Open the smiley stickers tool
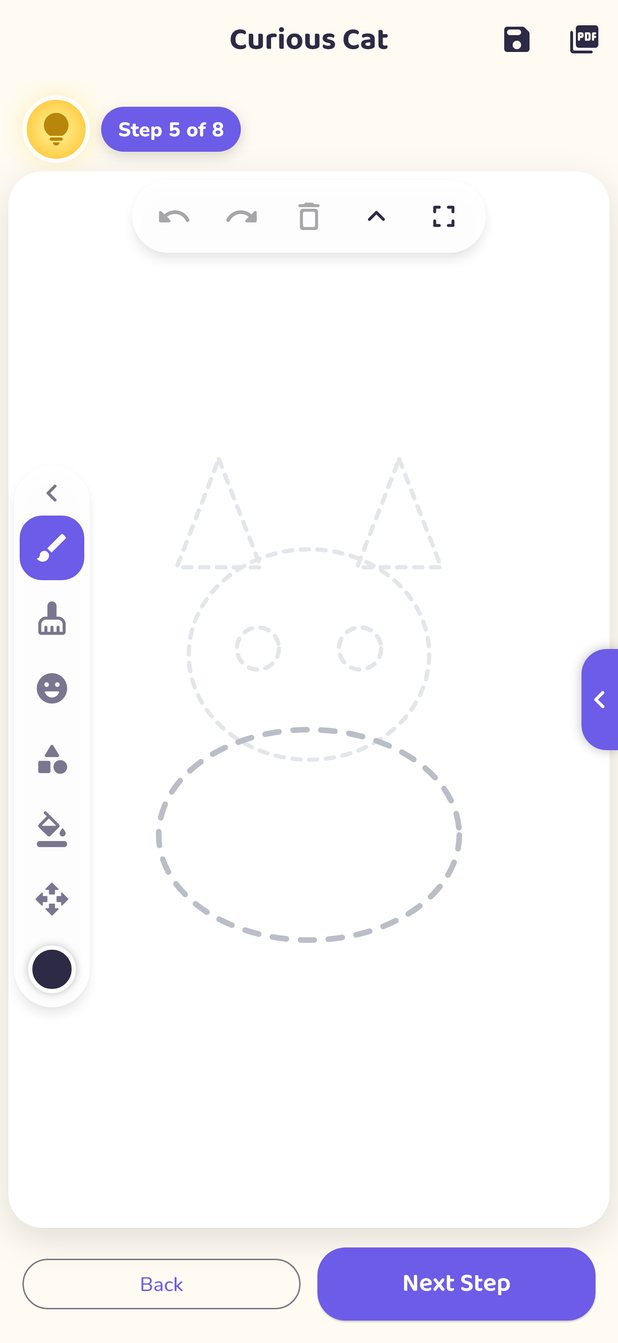 coord(52,689)
